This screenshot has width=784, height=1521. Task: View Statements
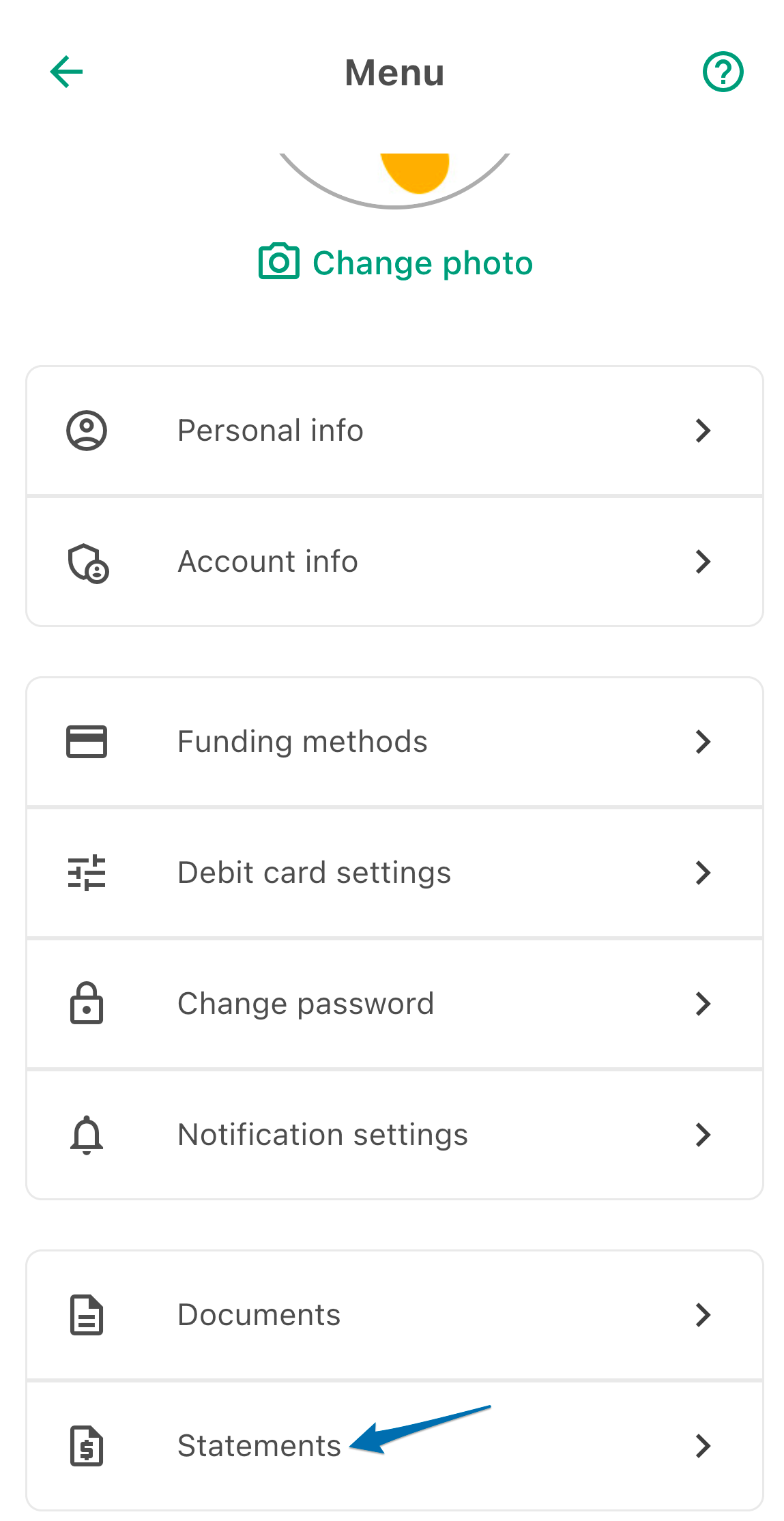(394, 1446)
